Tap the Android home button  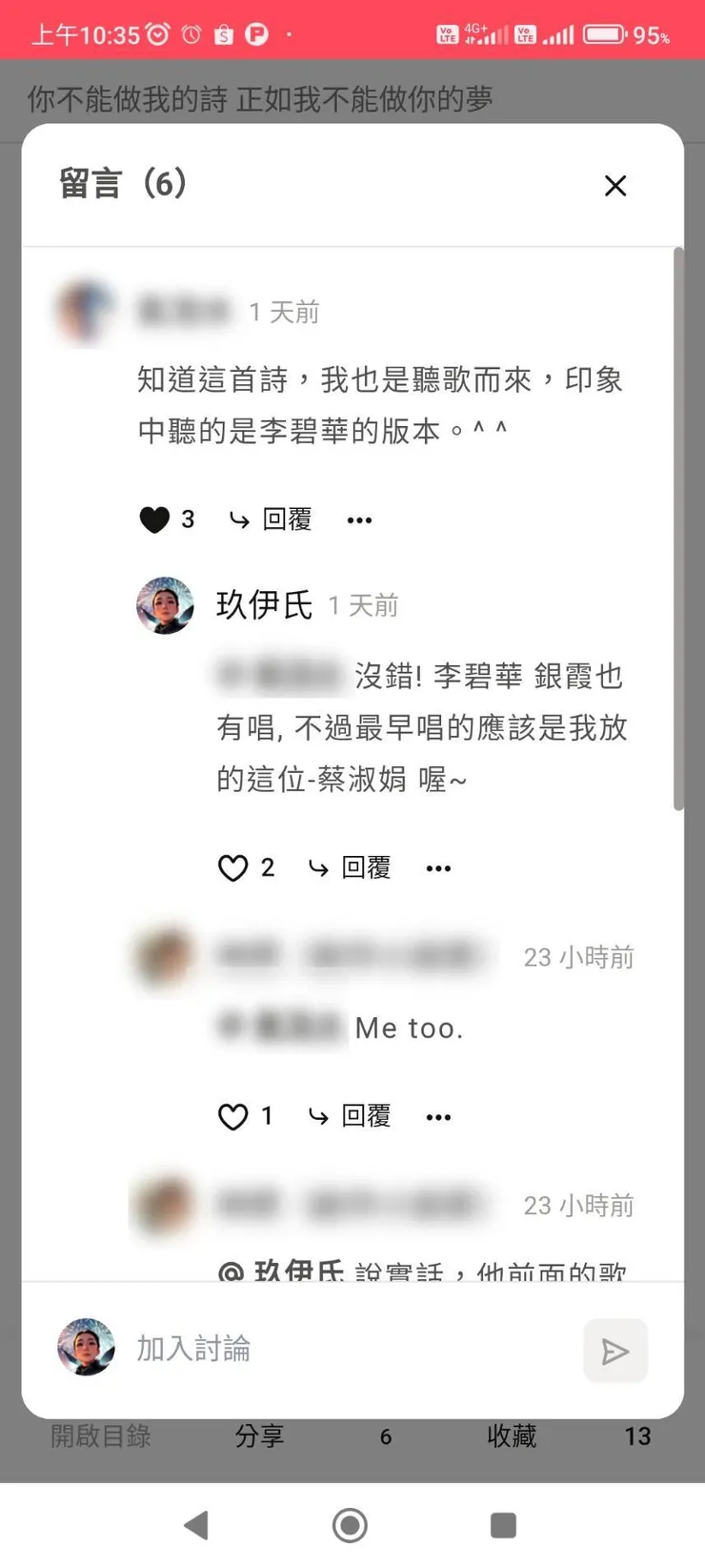click(x=351, y=1525)
